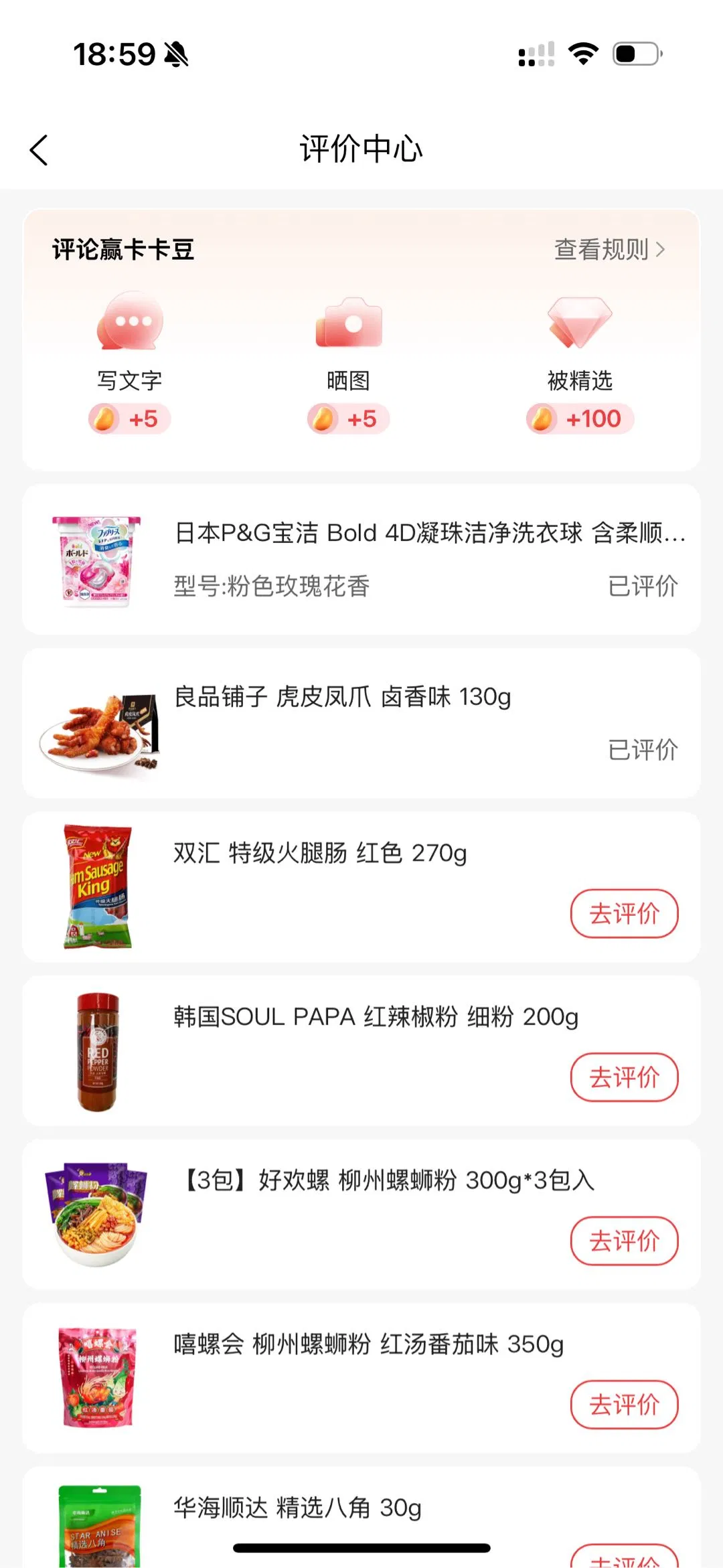
Task: Review 嘻螺会 柳州螺蛳粉 via 去评价
Action: (x=624, y=1405)
